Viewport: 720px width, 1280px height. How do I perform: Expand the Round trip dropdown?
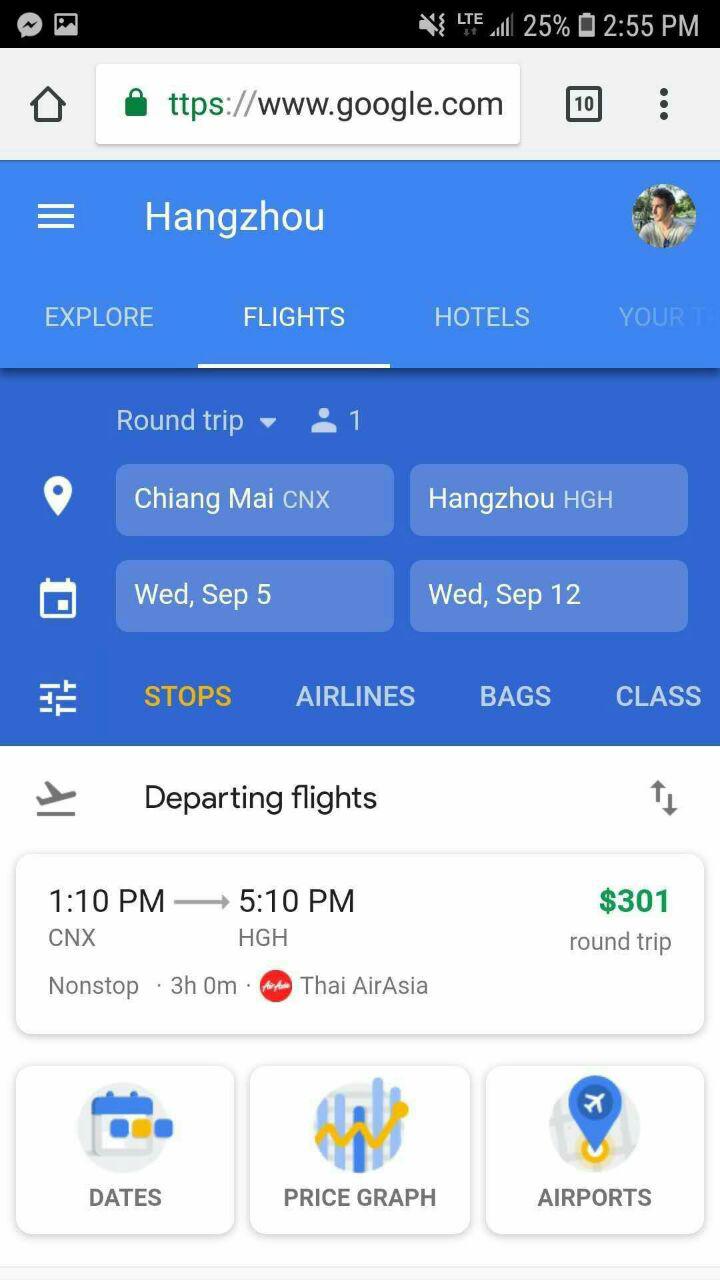tap(196, 421)
